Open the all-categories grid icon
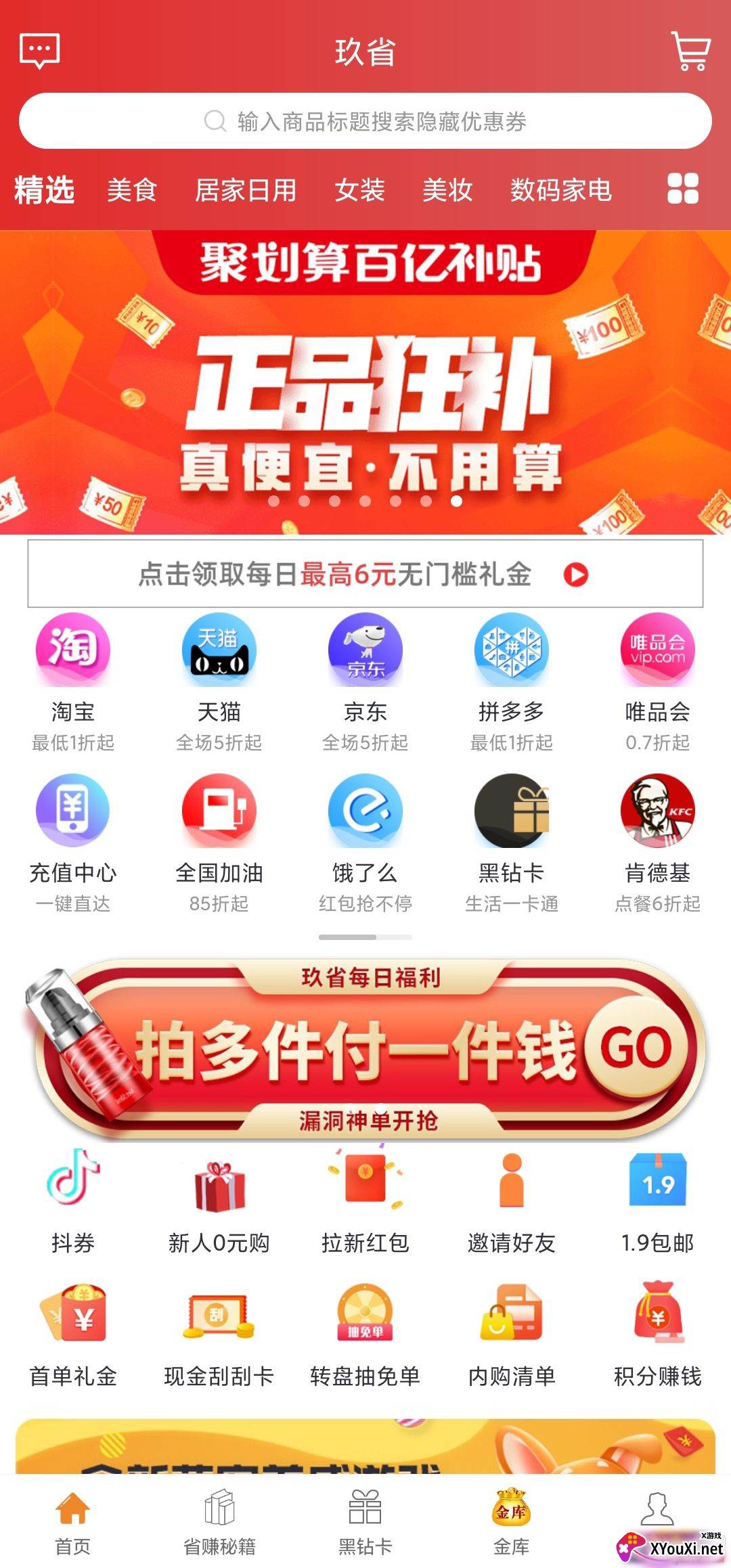 point(682,189)
